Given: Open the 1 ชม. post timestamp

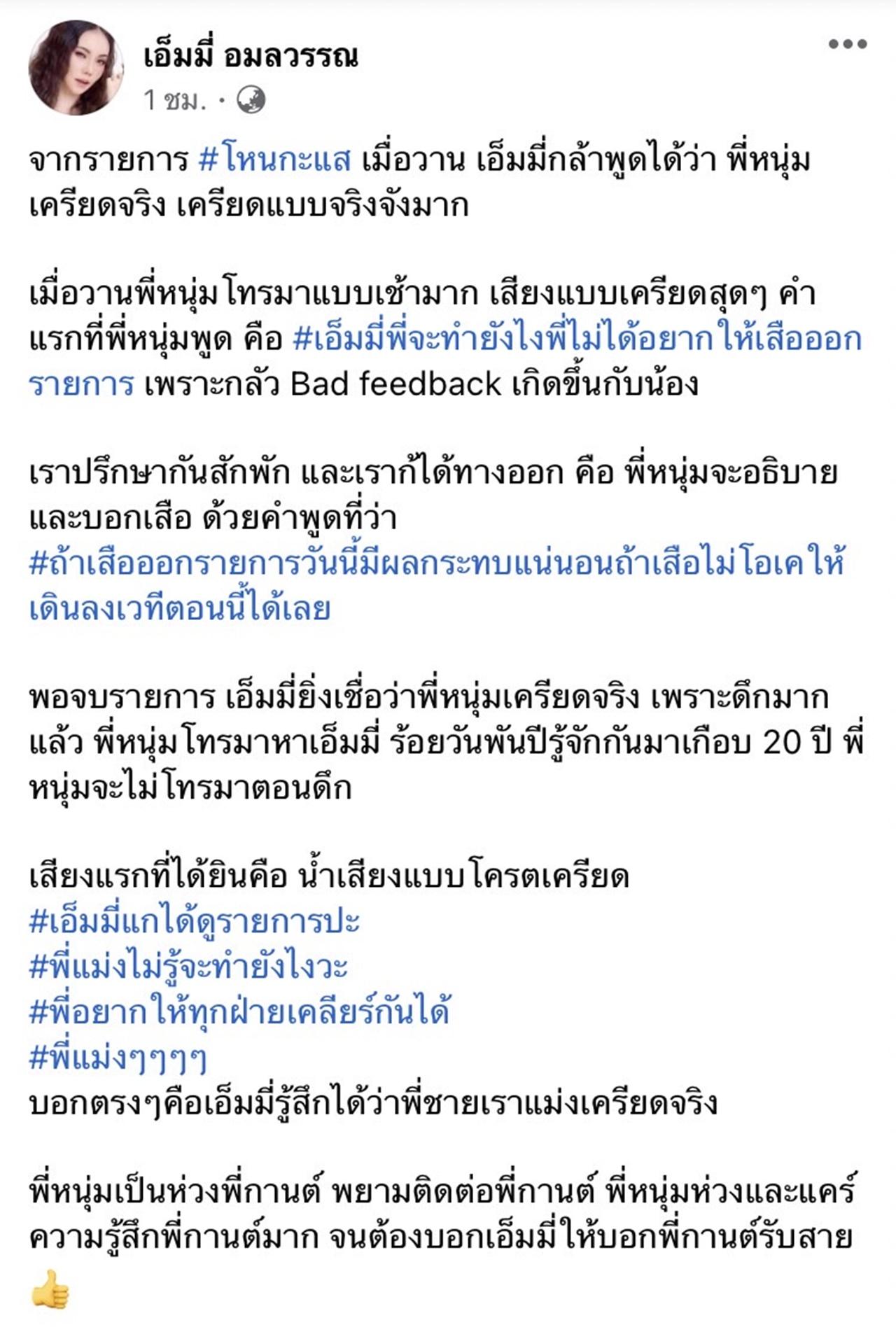Looking at the screenshot, I should (x=175, y=101).
